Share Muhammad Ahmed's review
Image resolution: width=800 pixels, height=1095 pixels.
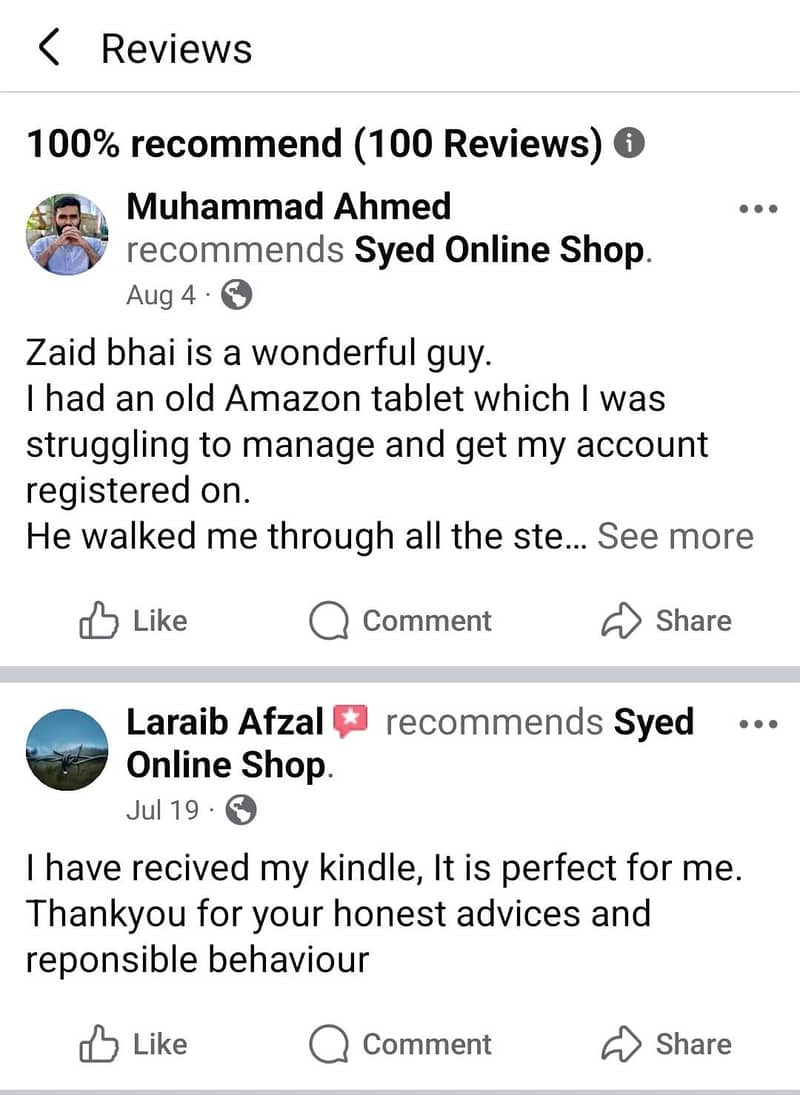point(666,621)
